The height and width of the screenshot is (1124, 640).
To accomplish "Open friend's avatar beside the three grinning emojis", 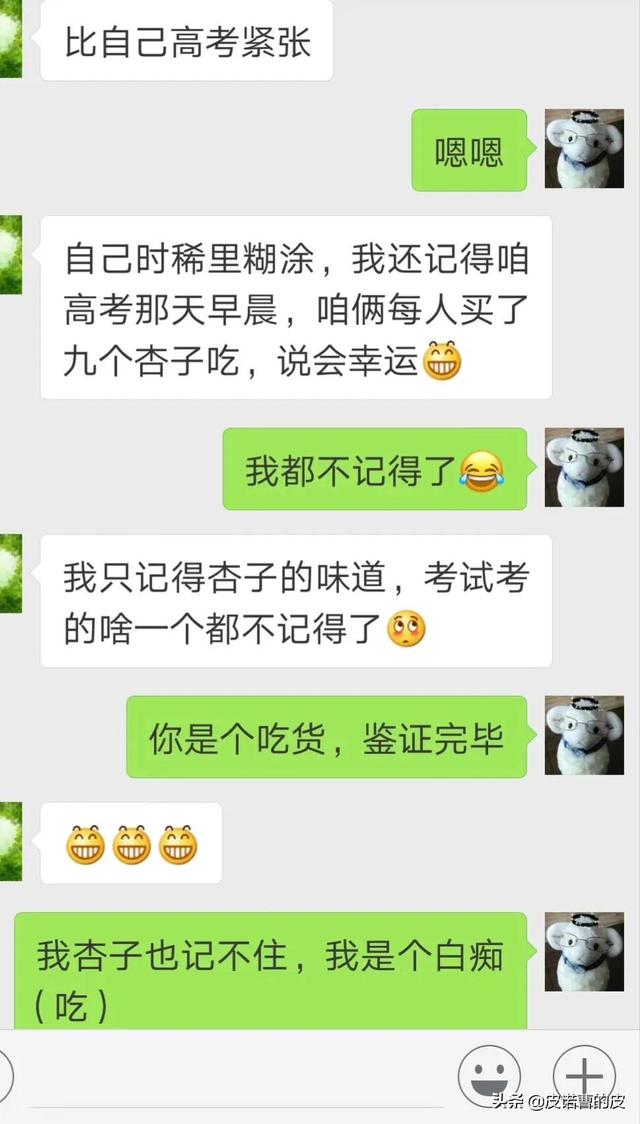I will (11, 842).
